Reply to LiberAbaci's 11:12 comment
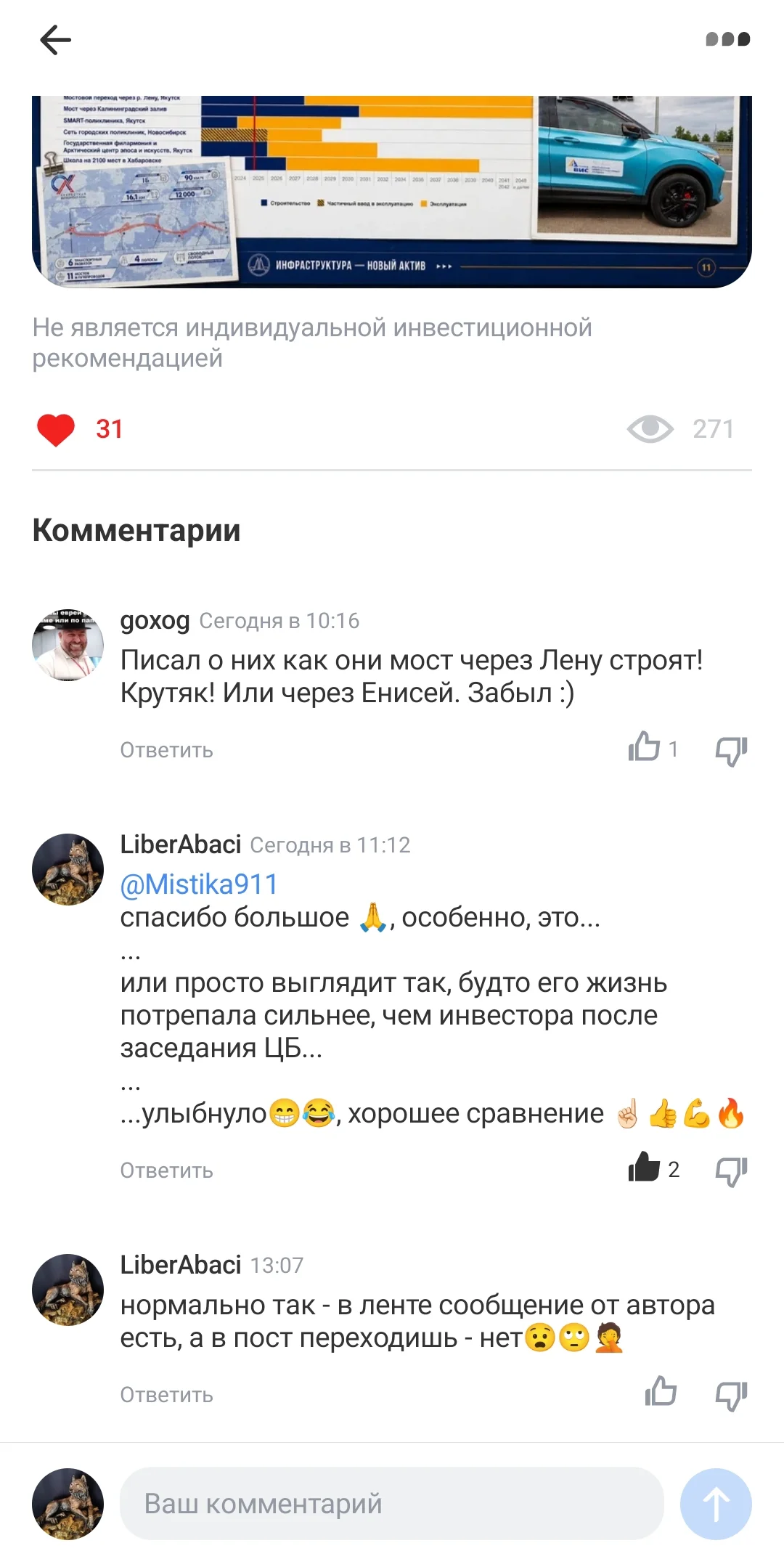This screenshot has width=784, height=1559. tap(166, 1171)
